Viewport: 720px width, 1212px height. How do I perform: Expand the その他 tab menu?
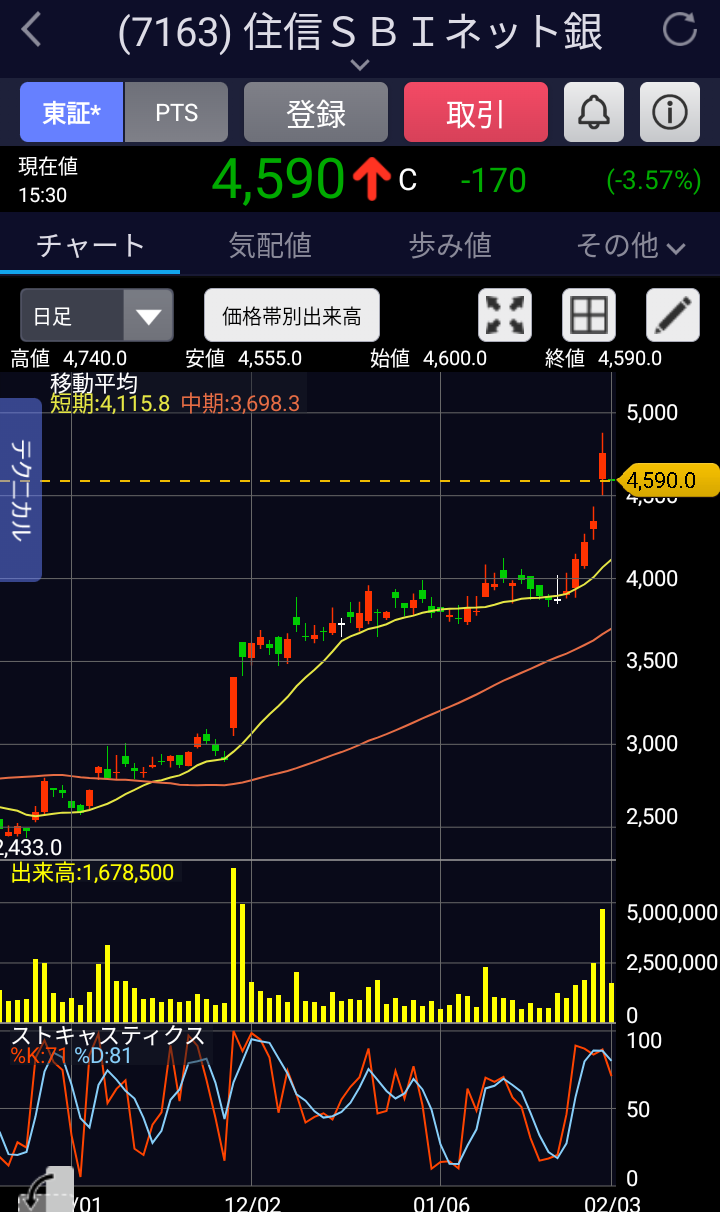tap(630, 245)
